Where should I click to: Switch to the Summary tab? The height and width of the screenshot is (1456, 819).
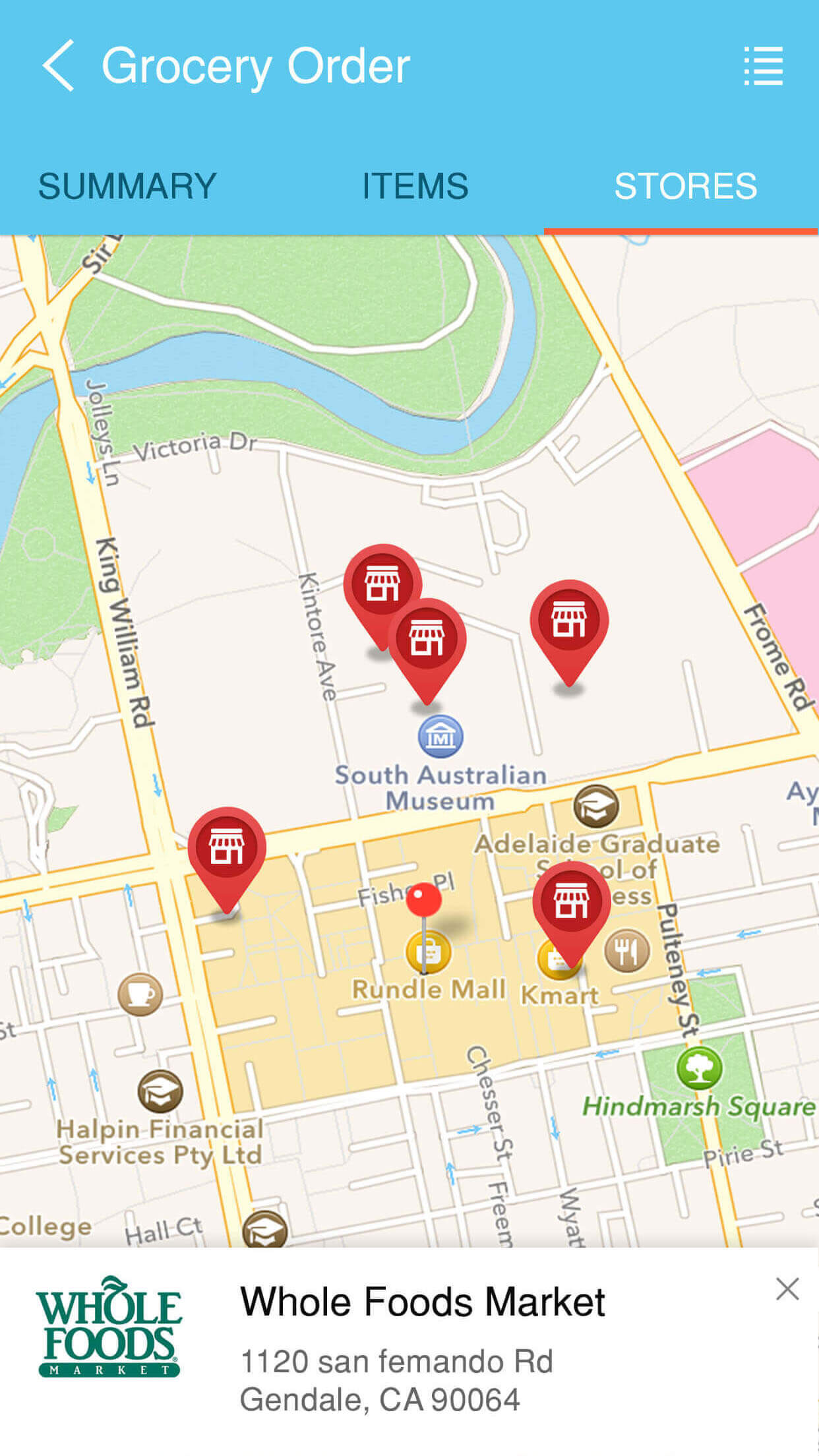127,186
